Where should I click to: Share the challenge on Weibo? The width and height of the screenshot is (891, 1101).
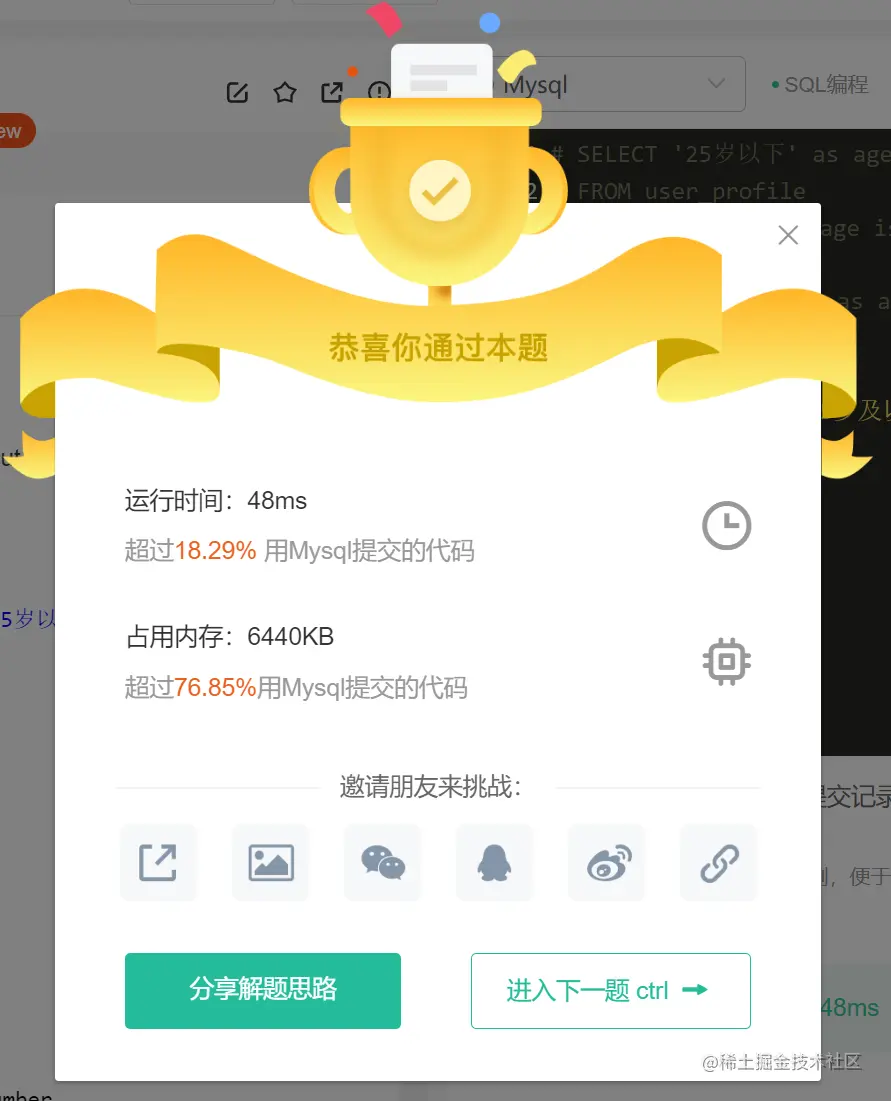607,862
